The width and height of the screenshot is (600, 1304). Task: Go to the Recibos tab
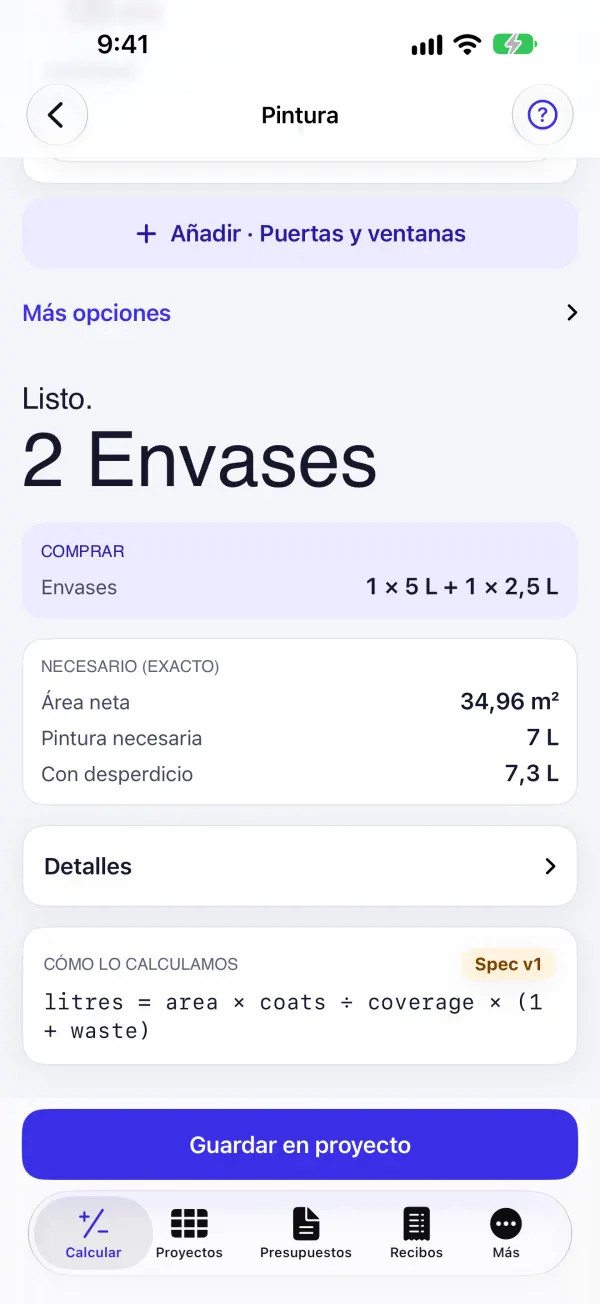pos(416,1233)
